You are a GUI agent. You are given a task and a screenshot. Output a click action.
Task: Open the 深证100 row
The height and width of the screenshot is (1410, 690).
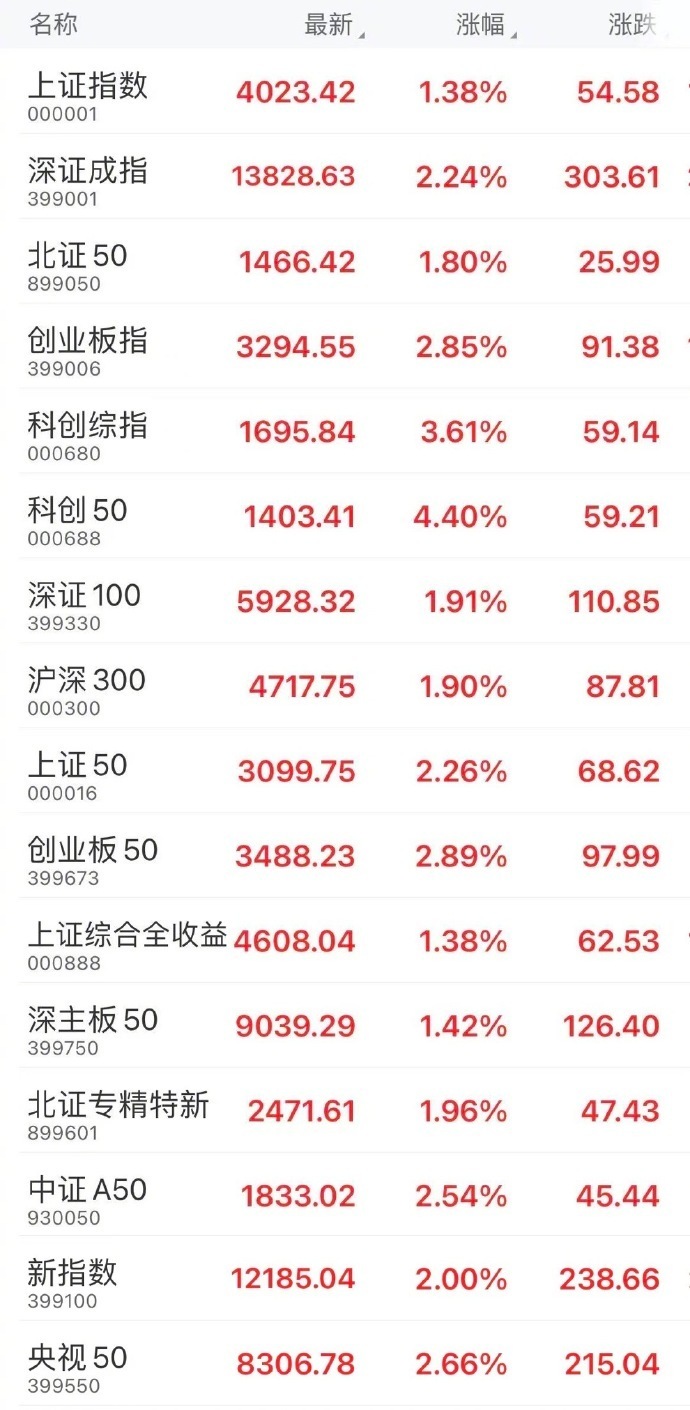[x=85, y=603]
